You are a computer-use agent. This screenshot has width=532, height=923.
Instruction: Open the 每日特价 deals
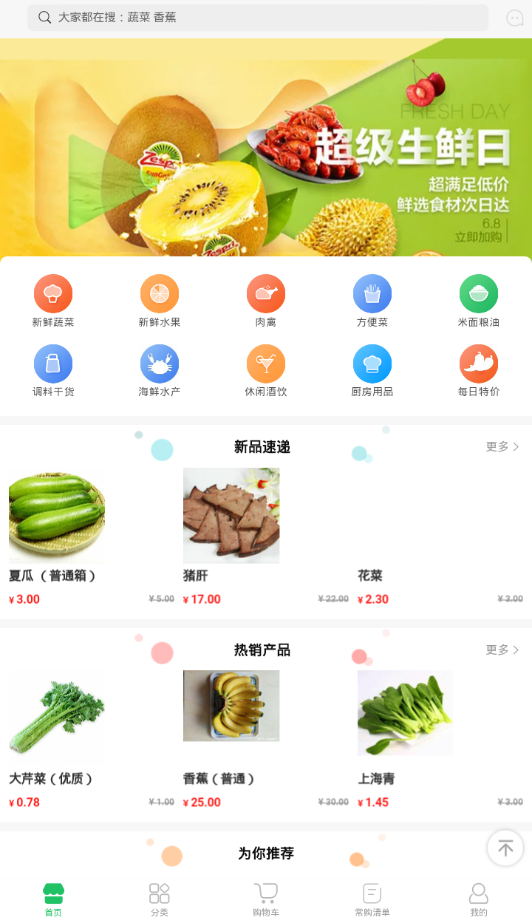point(478,370)
